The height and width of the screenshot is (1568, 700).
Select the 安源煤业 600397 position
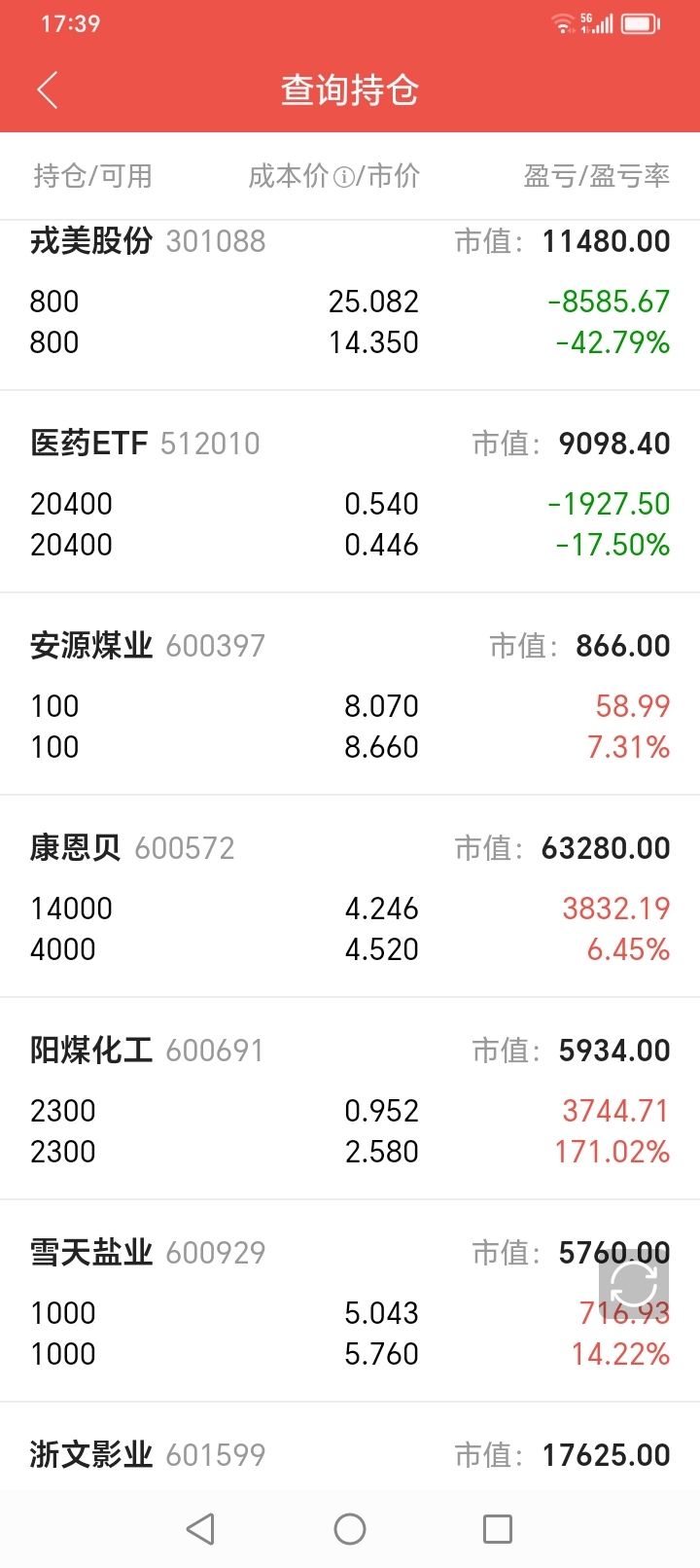(x=350, y=695)
